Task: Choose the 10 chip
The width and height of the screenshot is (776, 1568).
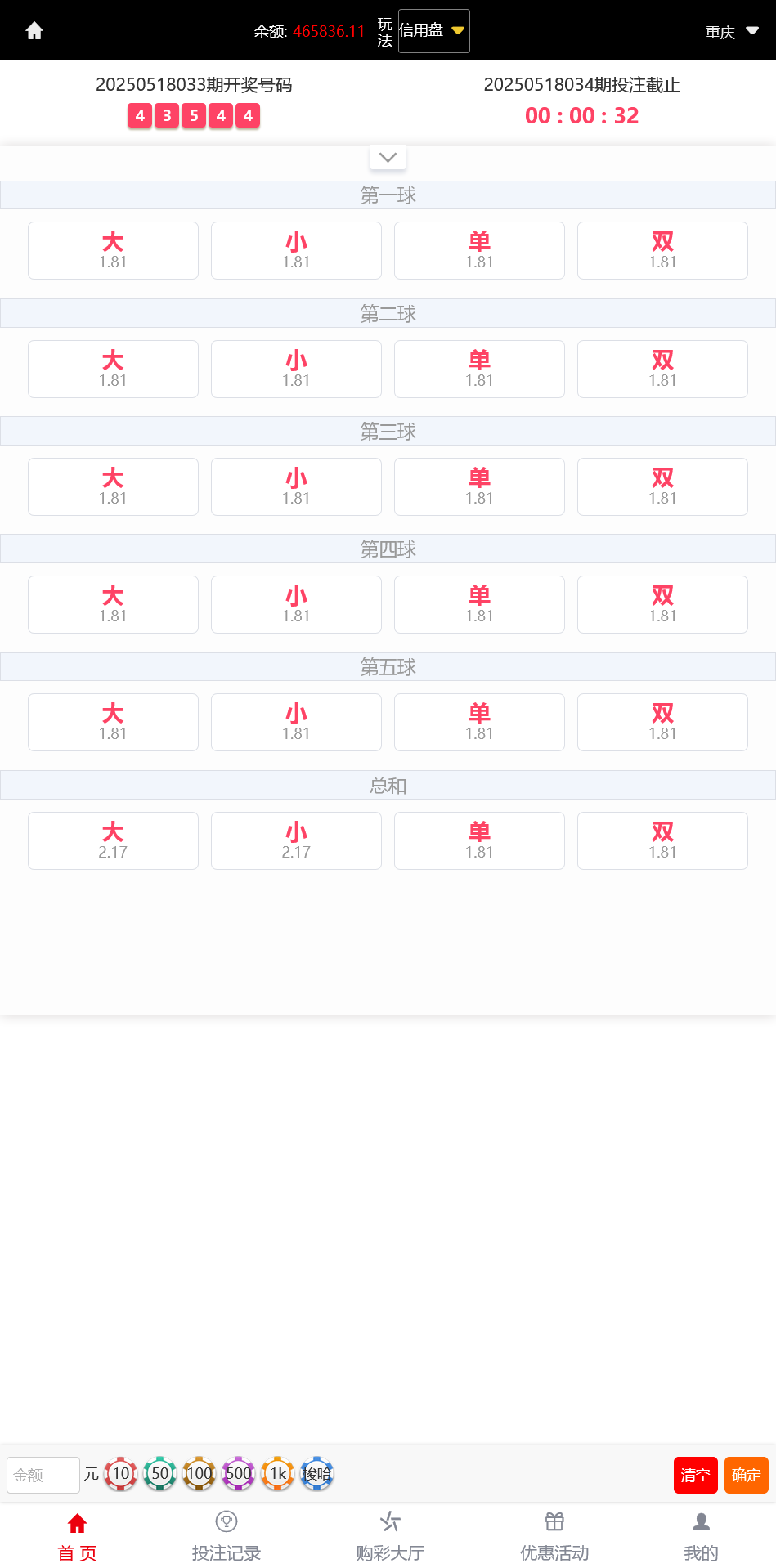Action: (121, 1473)
